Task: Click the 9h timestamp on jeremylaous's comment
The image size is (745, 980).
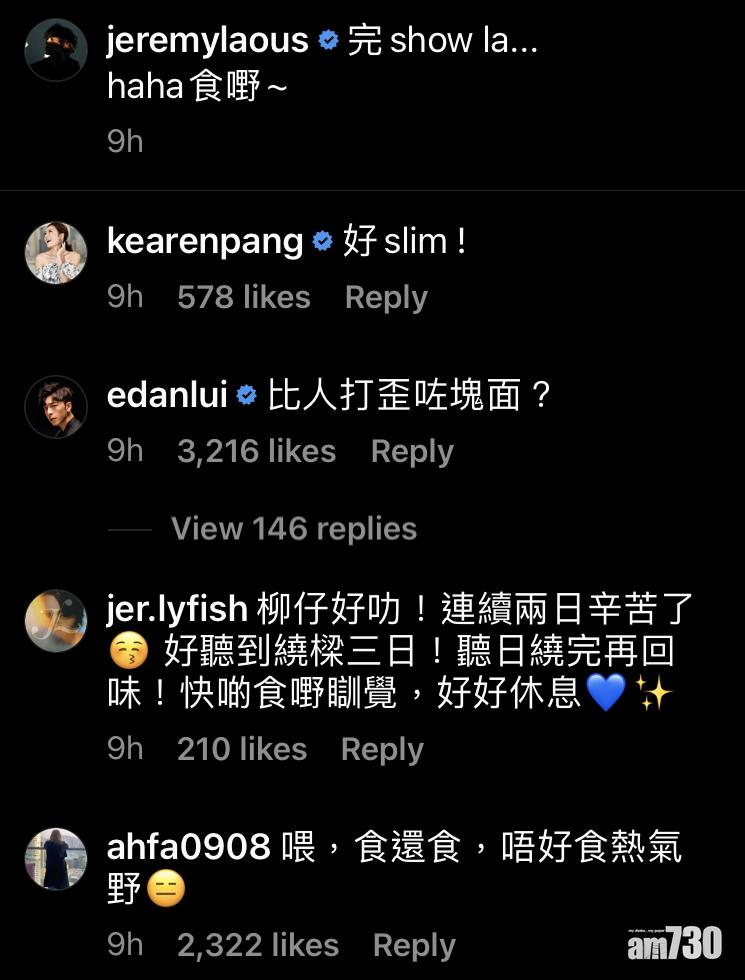Action: point(125,141)
